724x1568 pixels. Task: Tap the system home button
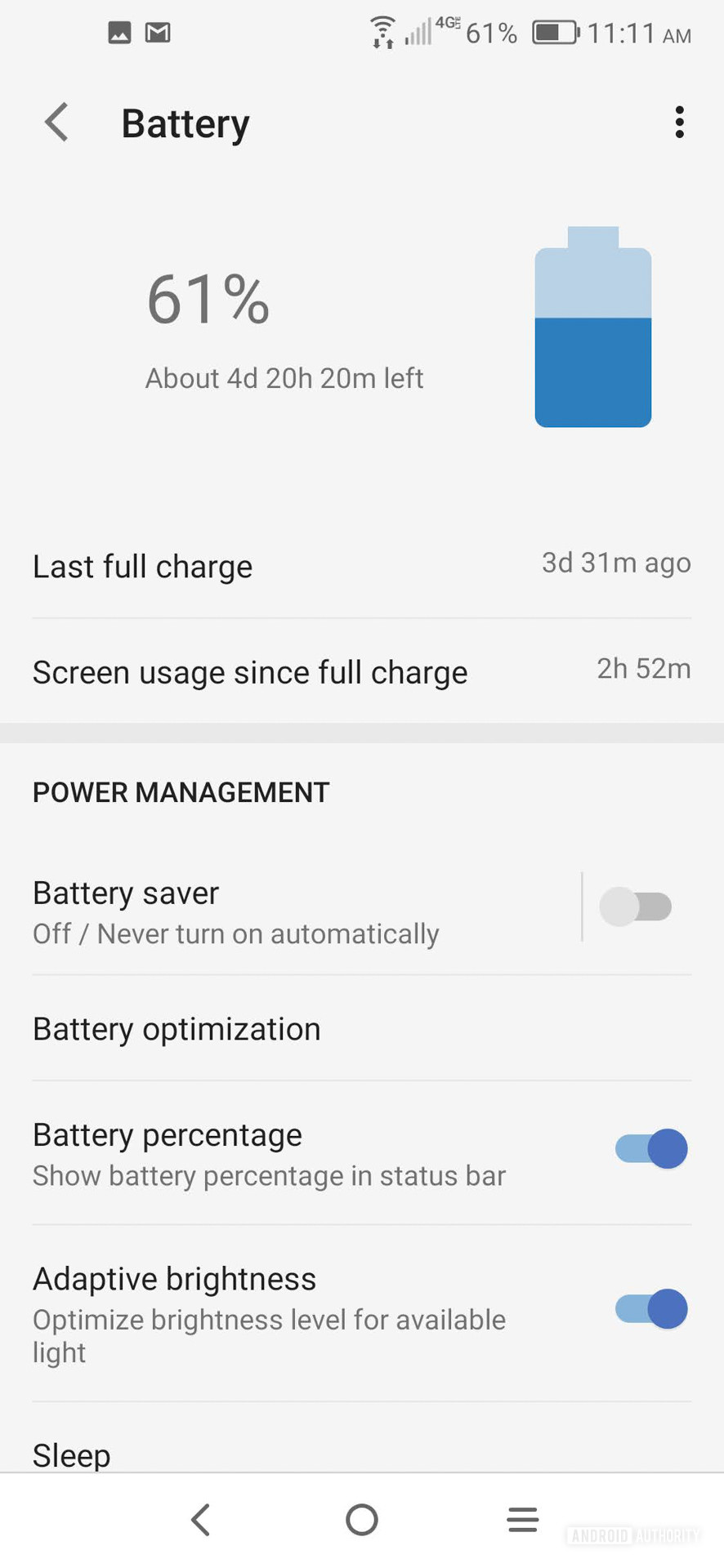click(x=362, y=1520)
